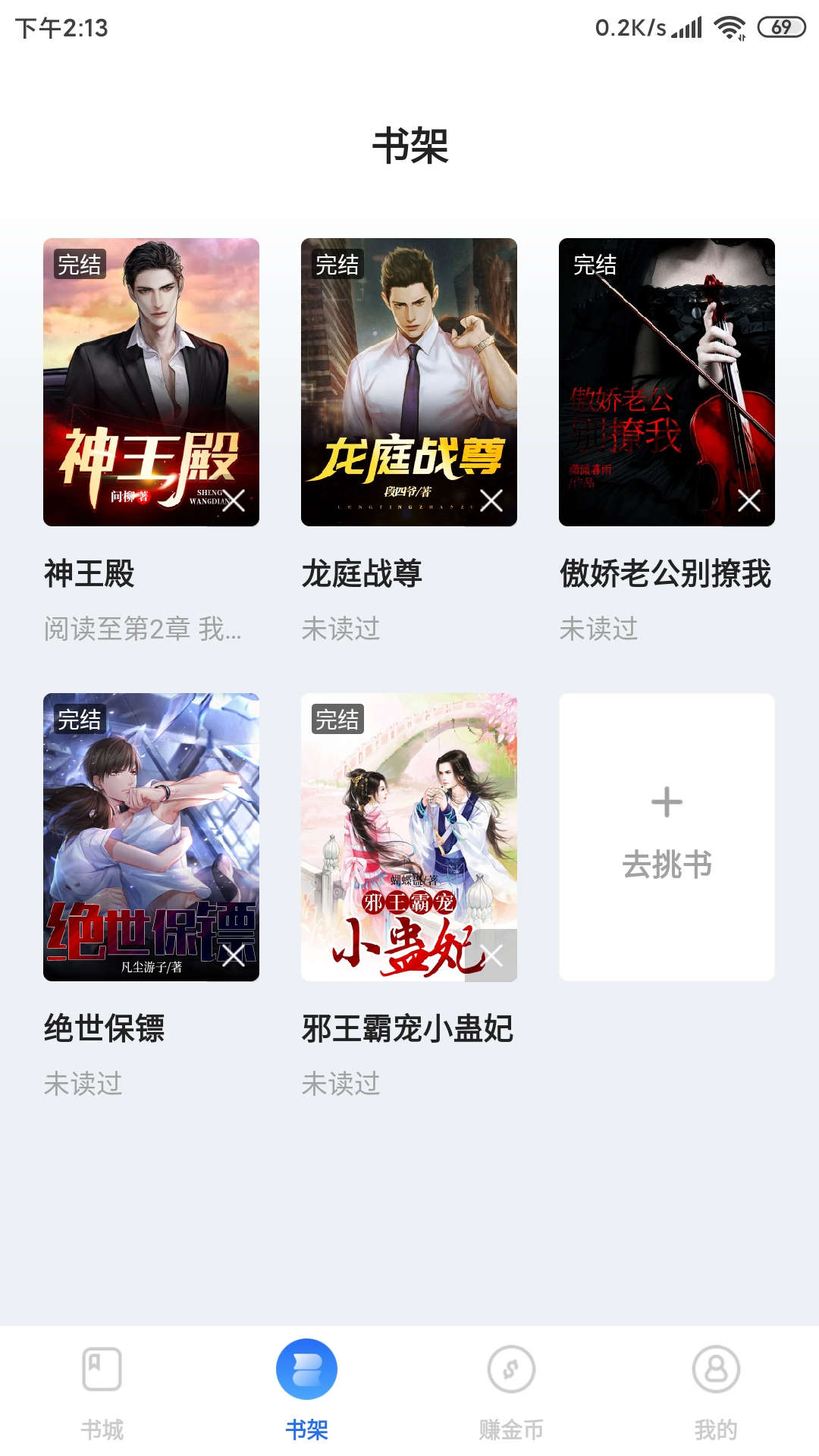Image resolution: width=819 pixels, height=1456 pixels.
Task: Tap the plus icon to add books
Action: (x=665, y=802)
